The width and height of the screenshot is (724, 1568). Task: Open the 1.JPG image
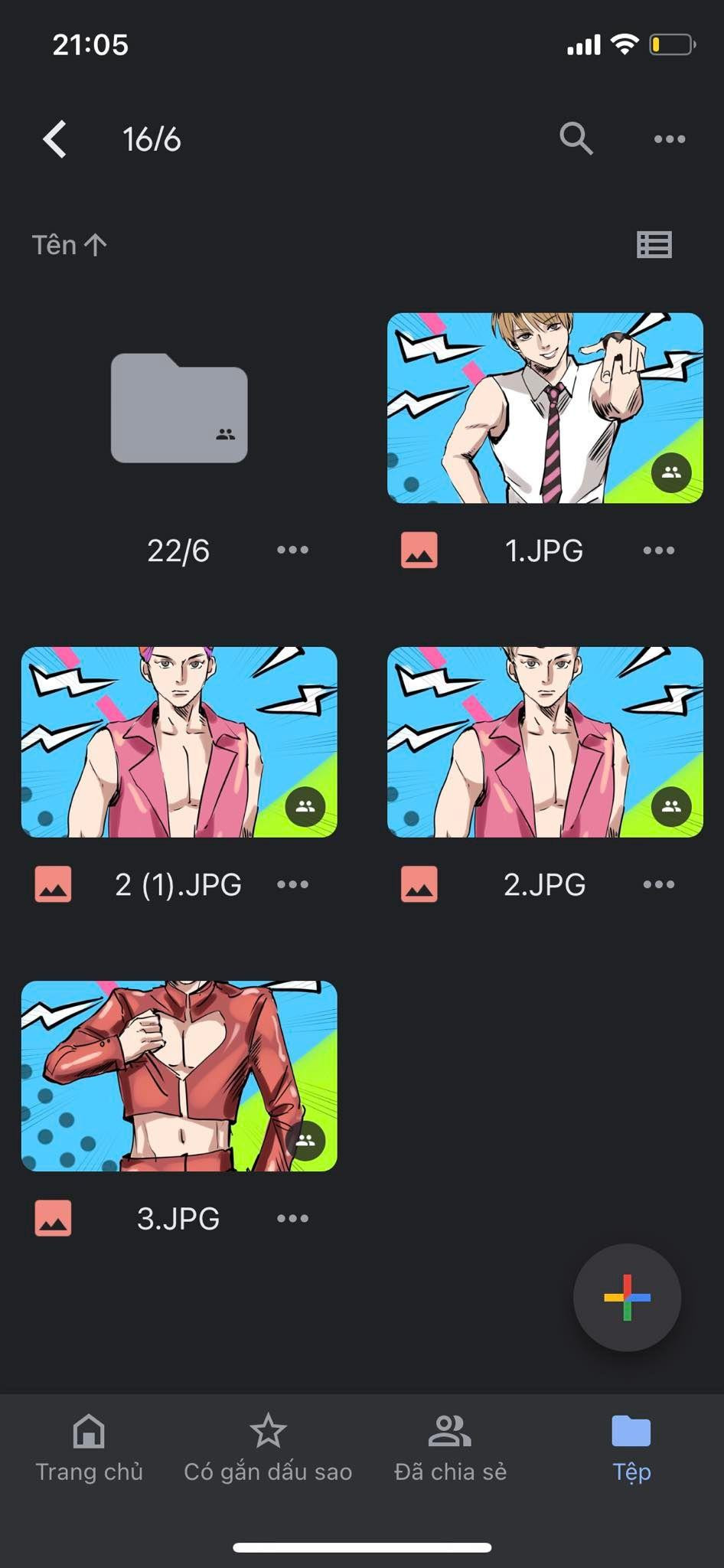(545, 408)
